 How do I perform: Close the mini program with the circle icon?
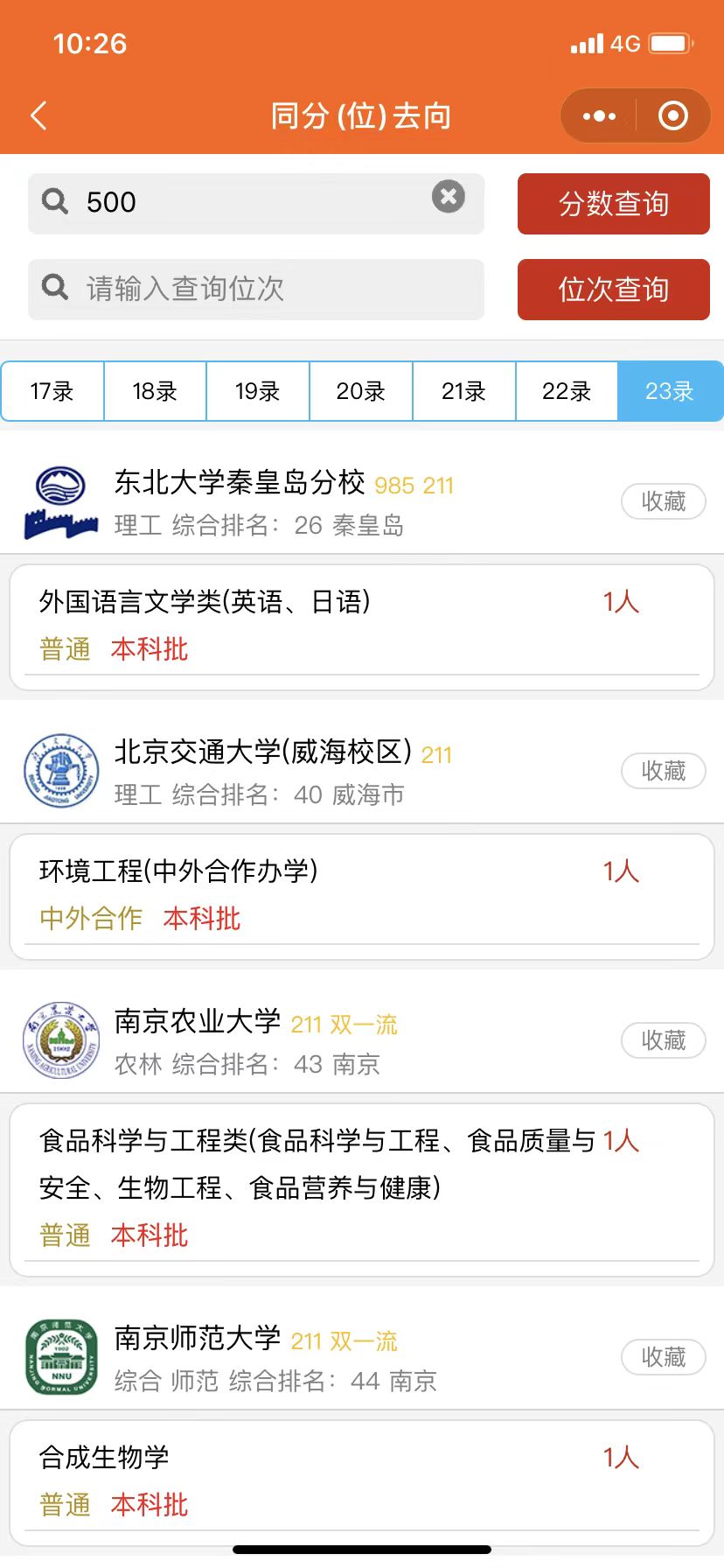[x=672, y=115]
